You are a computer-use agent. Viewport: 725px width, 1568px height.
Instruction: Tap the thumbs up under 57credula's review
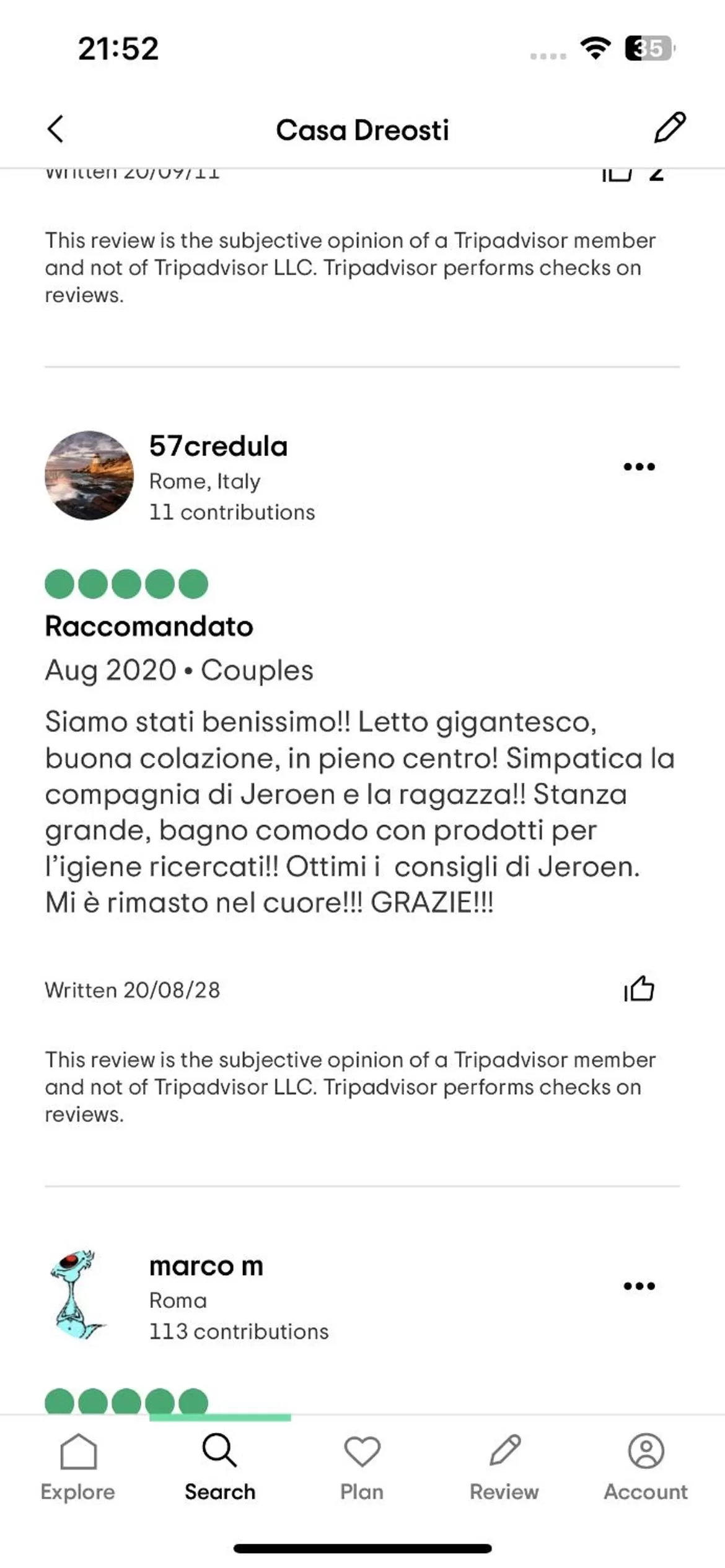pyautogui.click(x=638, y=988)
